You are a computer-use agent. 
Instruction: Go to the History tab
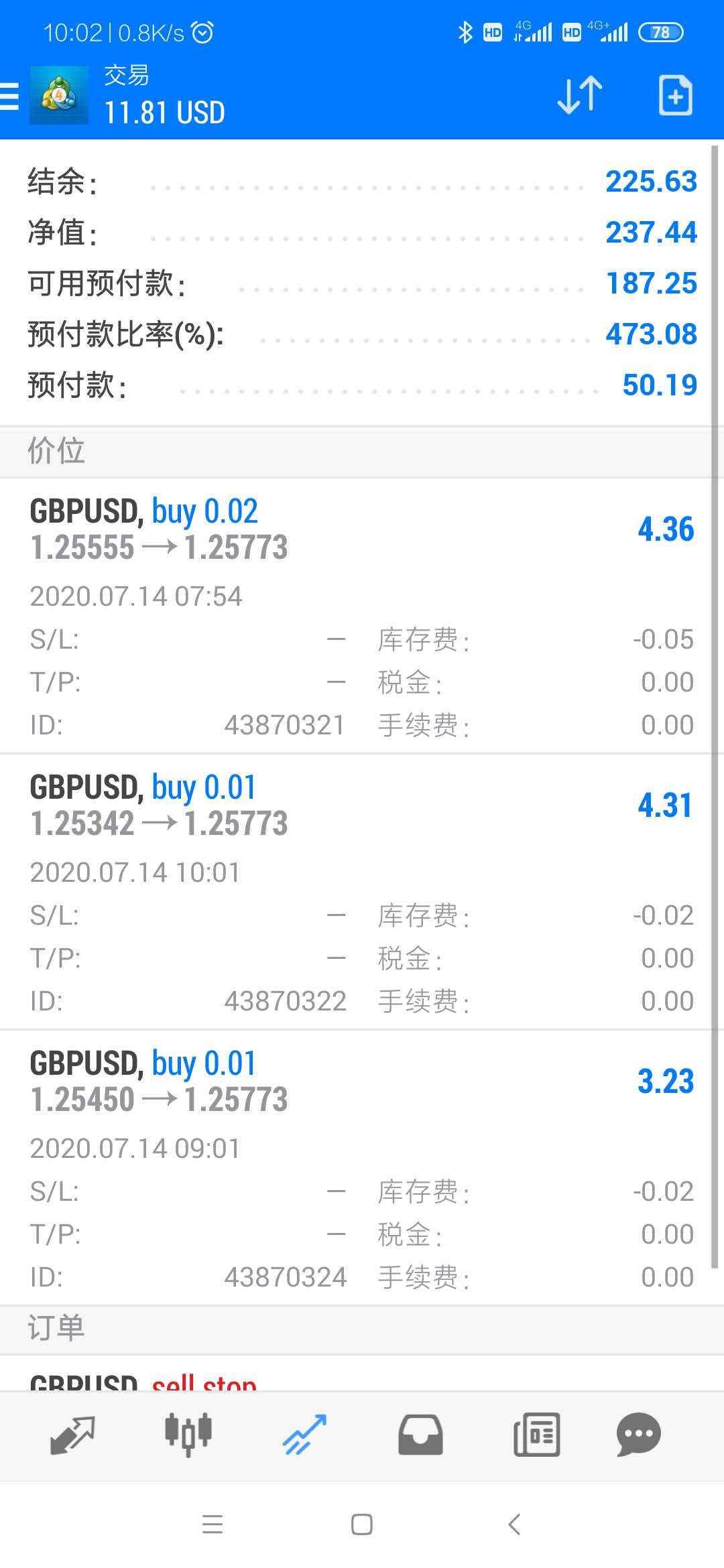420,1435
